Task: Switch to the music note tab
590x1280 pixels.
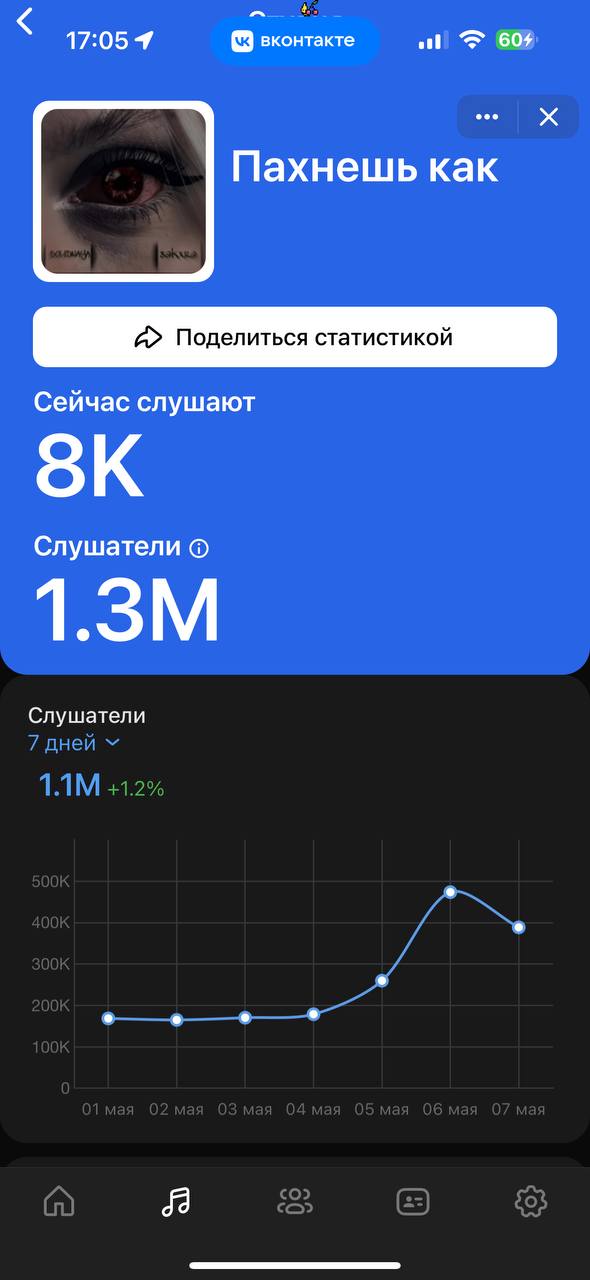Action: coord(176,1201)
